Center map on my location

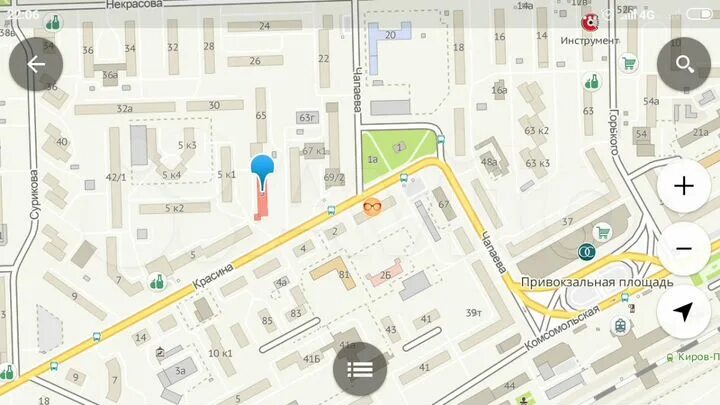coord(684,312)
